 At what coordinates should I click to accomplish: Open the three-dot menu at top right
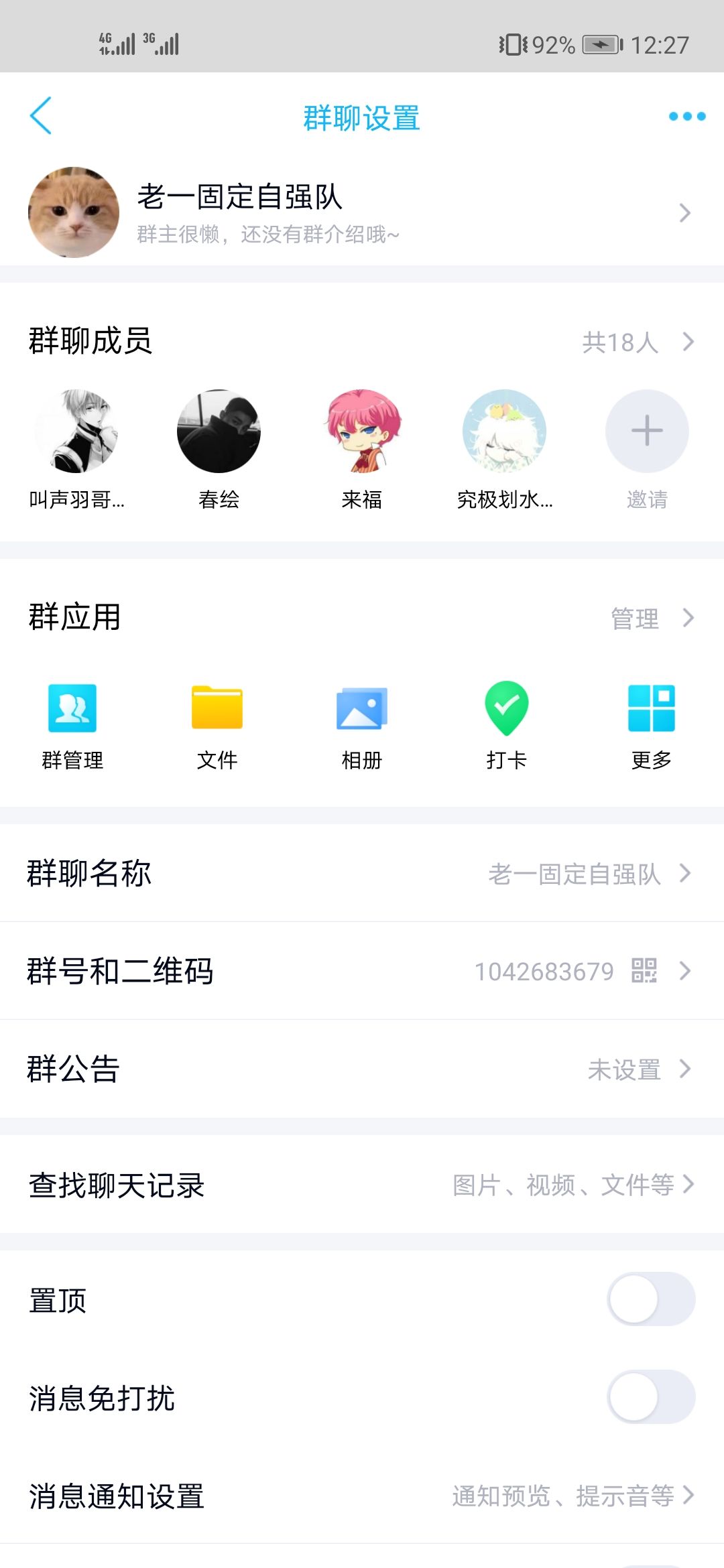coord(686,116)
